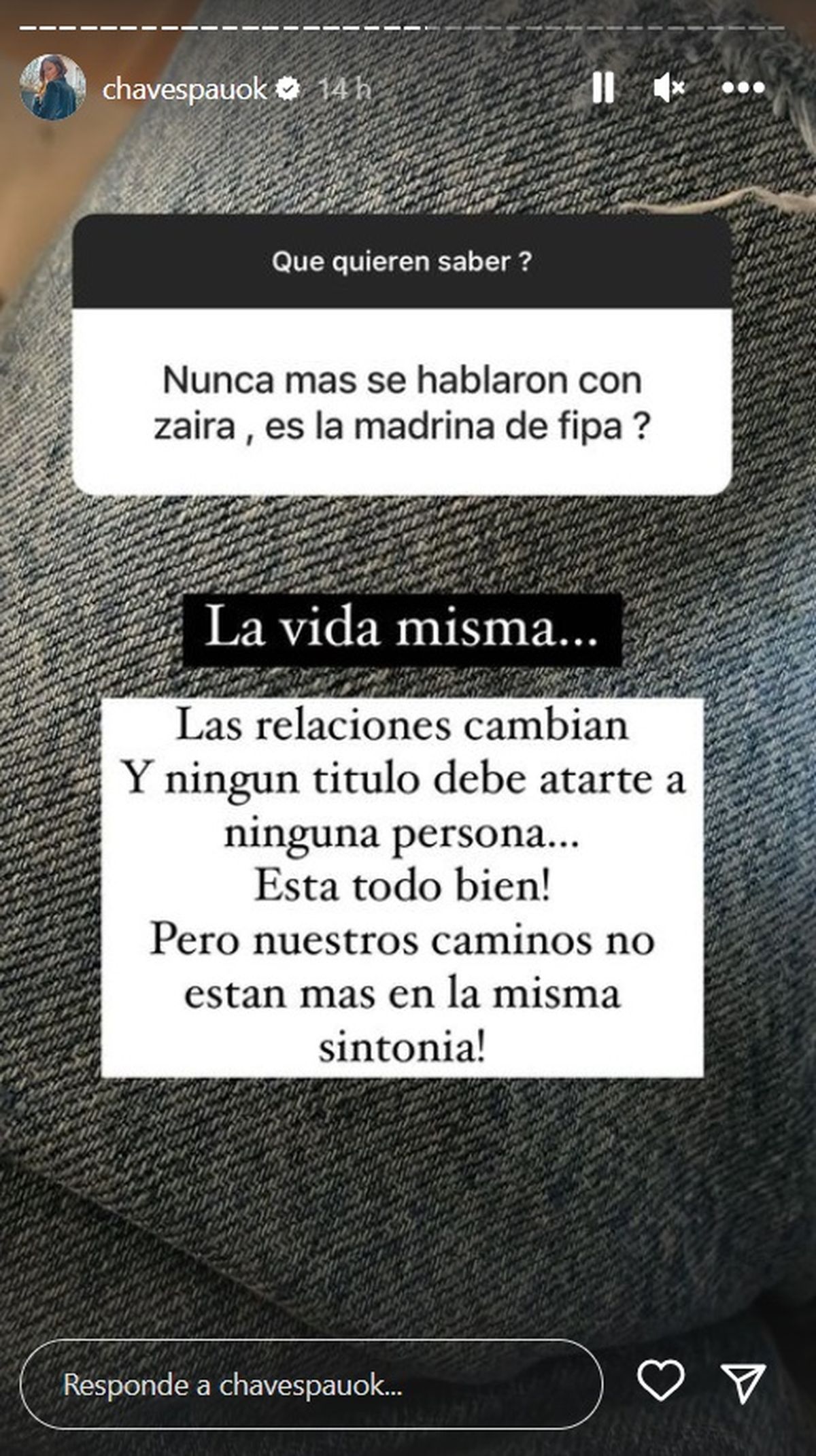Open chavespauok's profile picture

click(53, 87)
